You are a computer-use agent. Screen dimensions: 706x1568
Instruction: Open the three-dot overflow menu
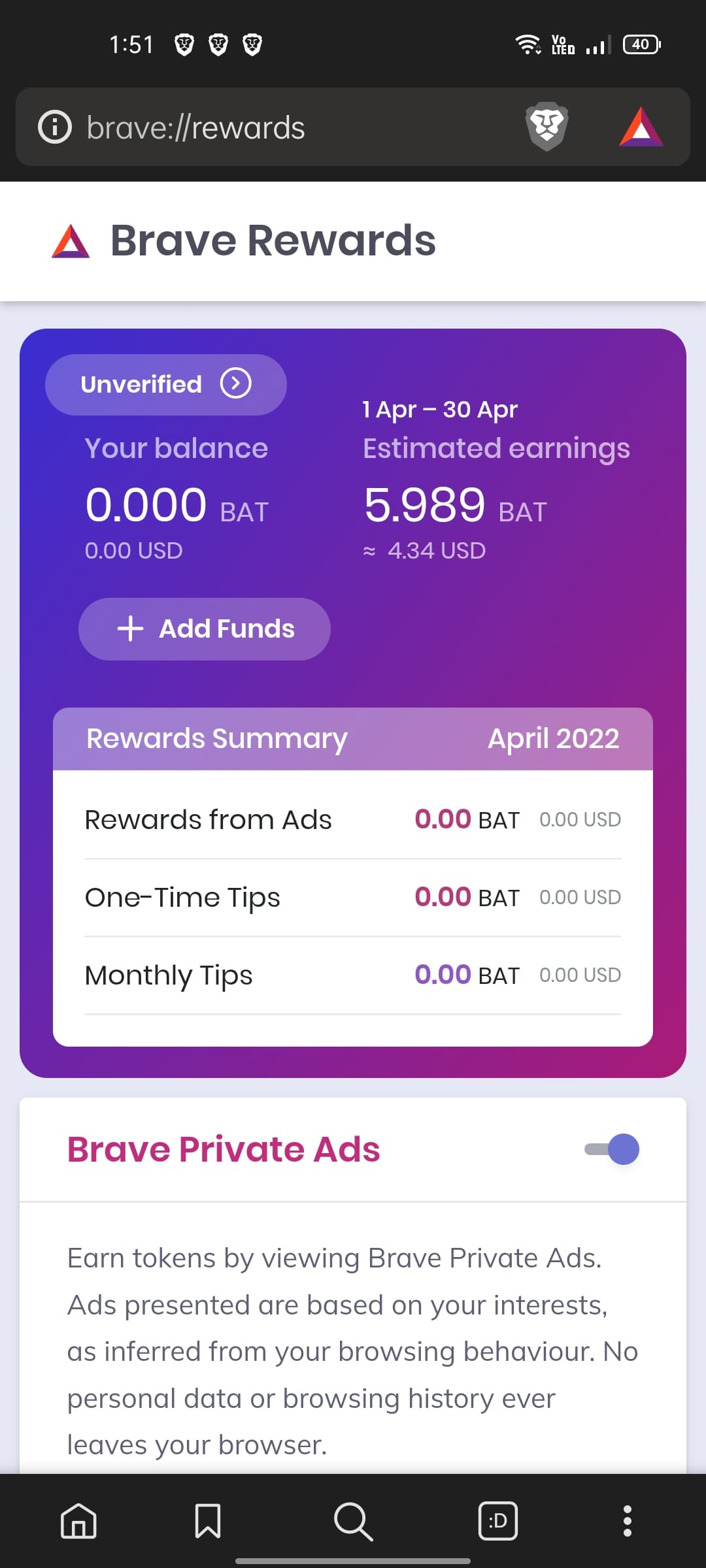pos(627,1521)
